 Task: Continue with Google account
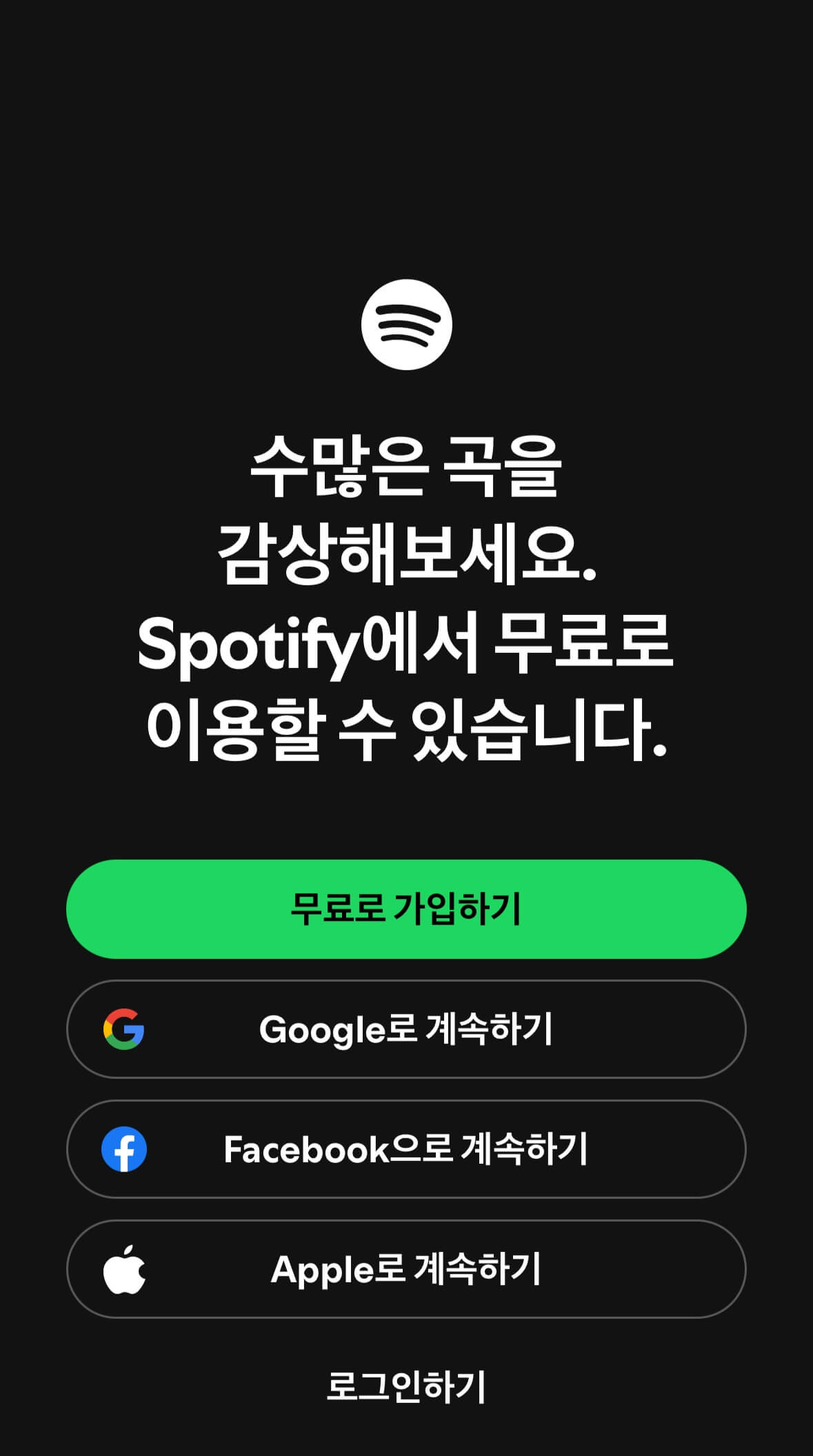406,1030
